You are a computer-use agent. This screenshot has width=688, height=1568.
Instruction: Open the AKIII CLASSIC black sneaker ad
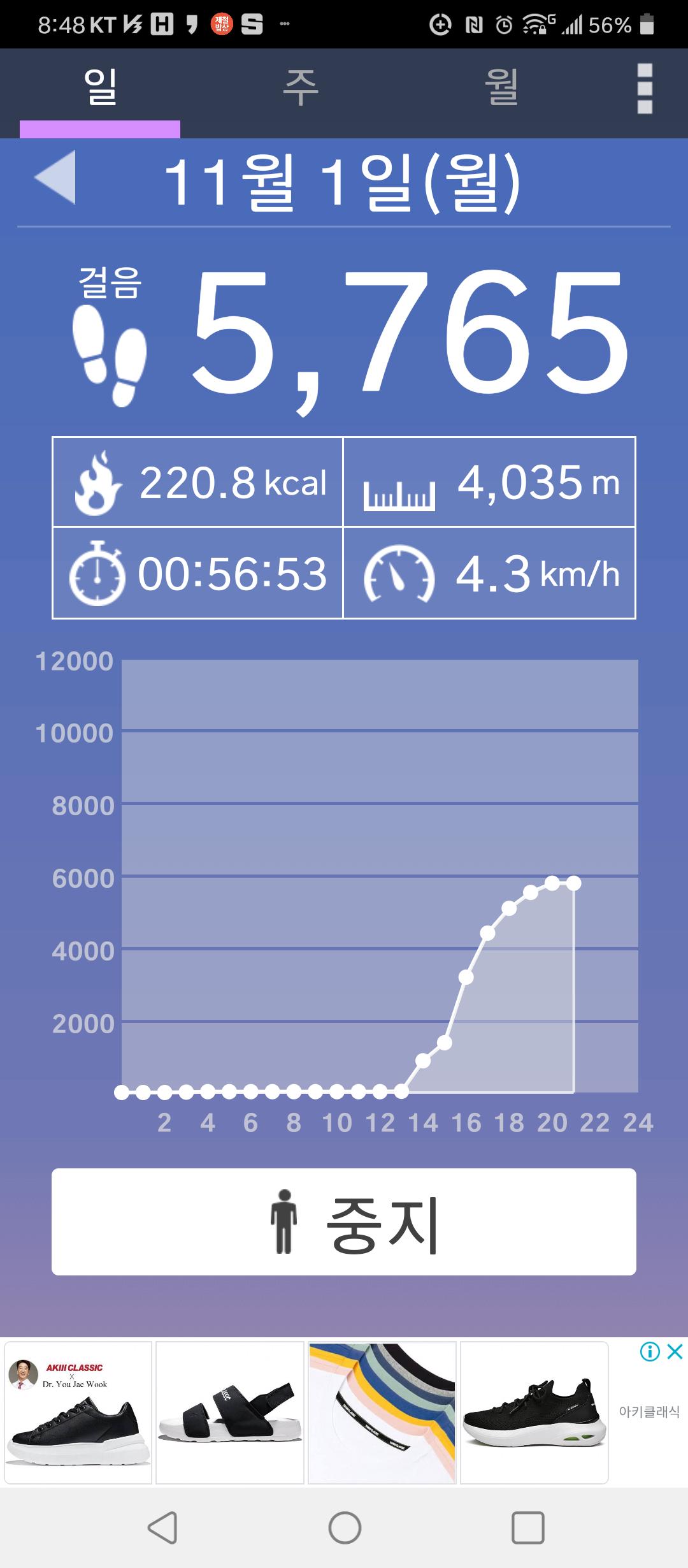(78, 1412)
